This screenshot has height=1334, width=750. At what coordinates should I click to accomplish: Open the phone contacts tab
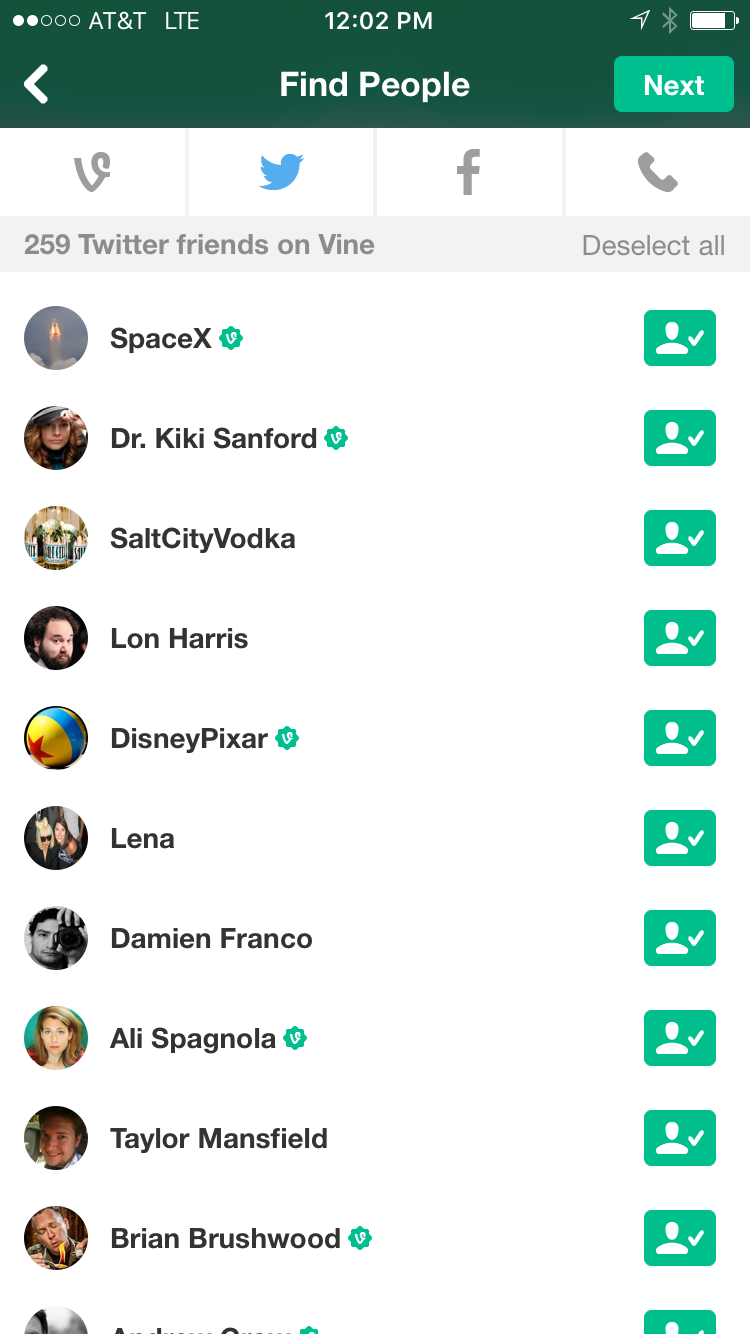pos(657,172)
